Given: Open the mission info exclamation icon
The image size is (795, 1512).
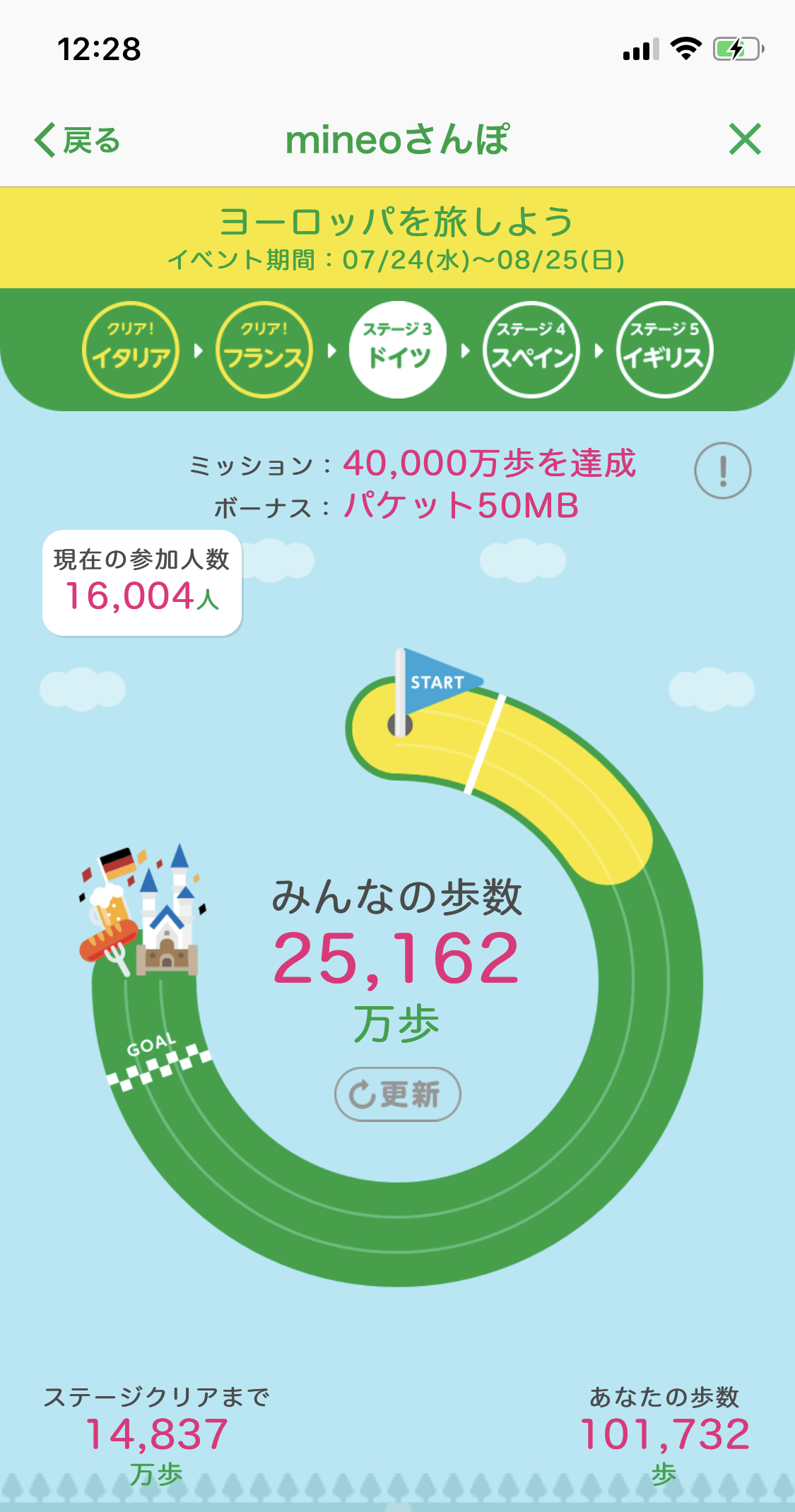Looking at the screenshot, I should pos(722,471).
